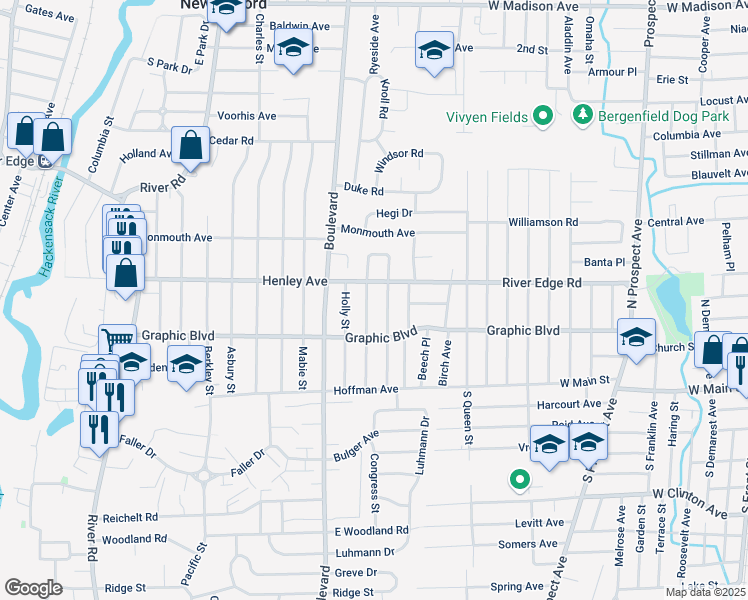Open the school marker near Berkley St
The width and height of the screenshot is (748, 600).
pyautogui.click(x=186, y=365)
